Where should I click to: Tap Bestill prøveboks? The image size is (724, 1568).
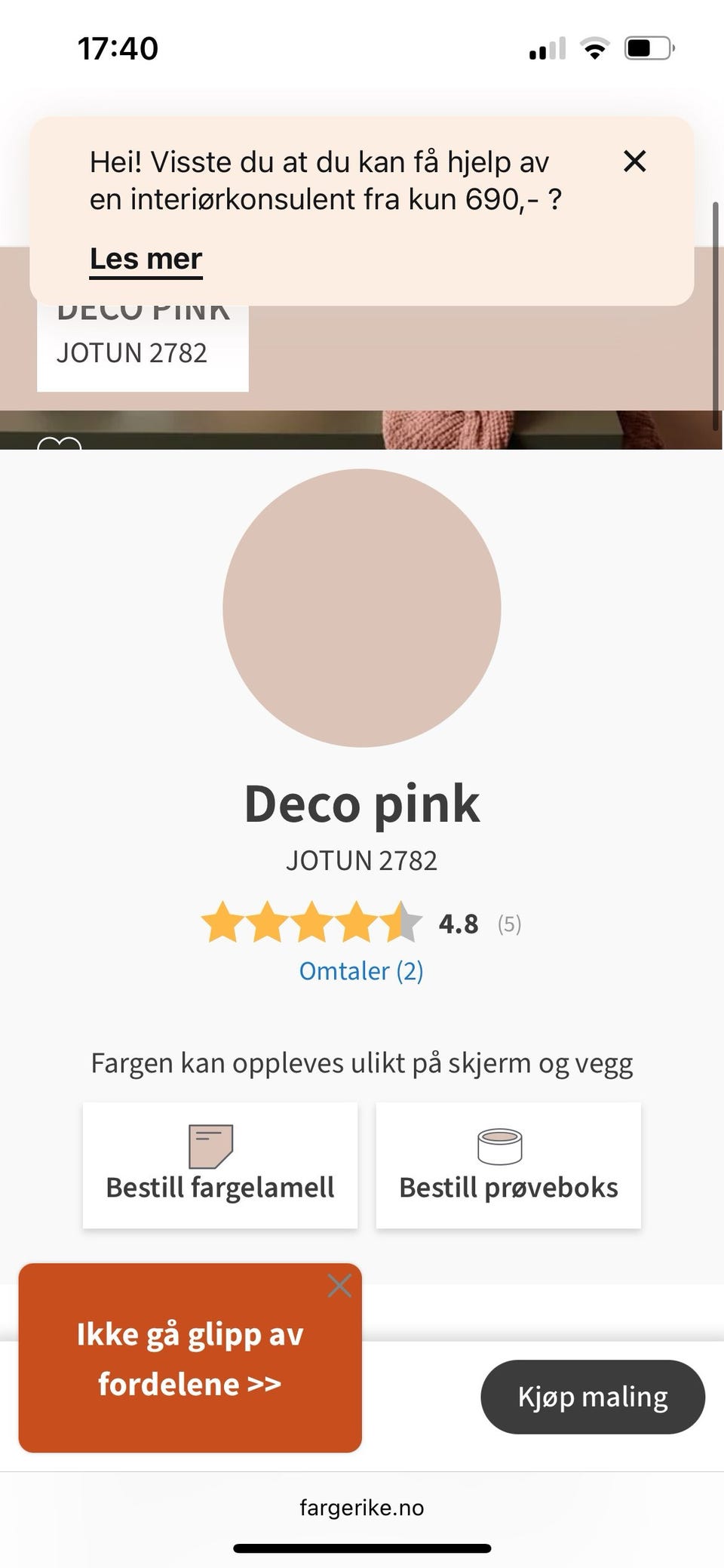coord(508,1165)
